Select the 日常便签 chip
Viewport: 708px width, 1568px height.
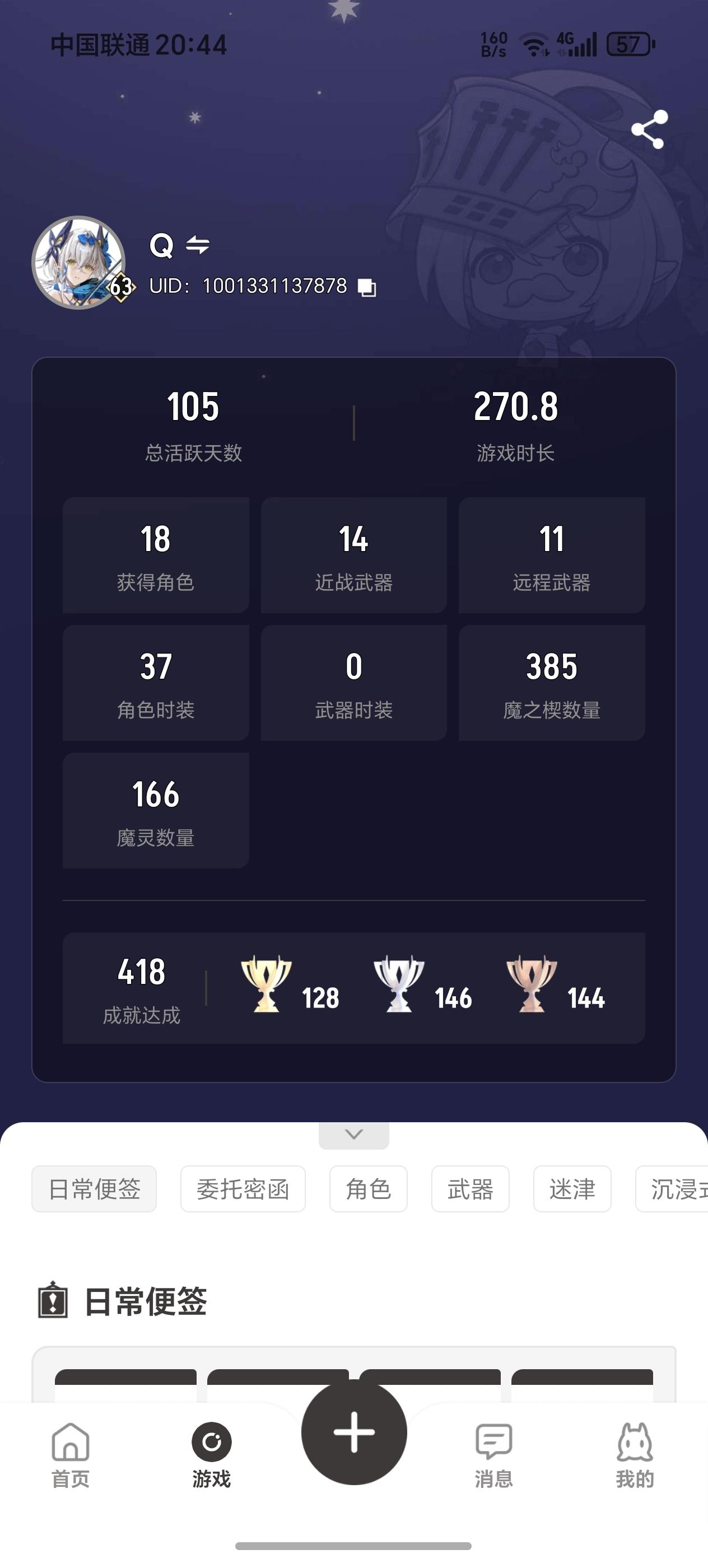click(94, 1189)
